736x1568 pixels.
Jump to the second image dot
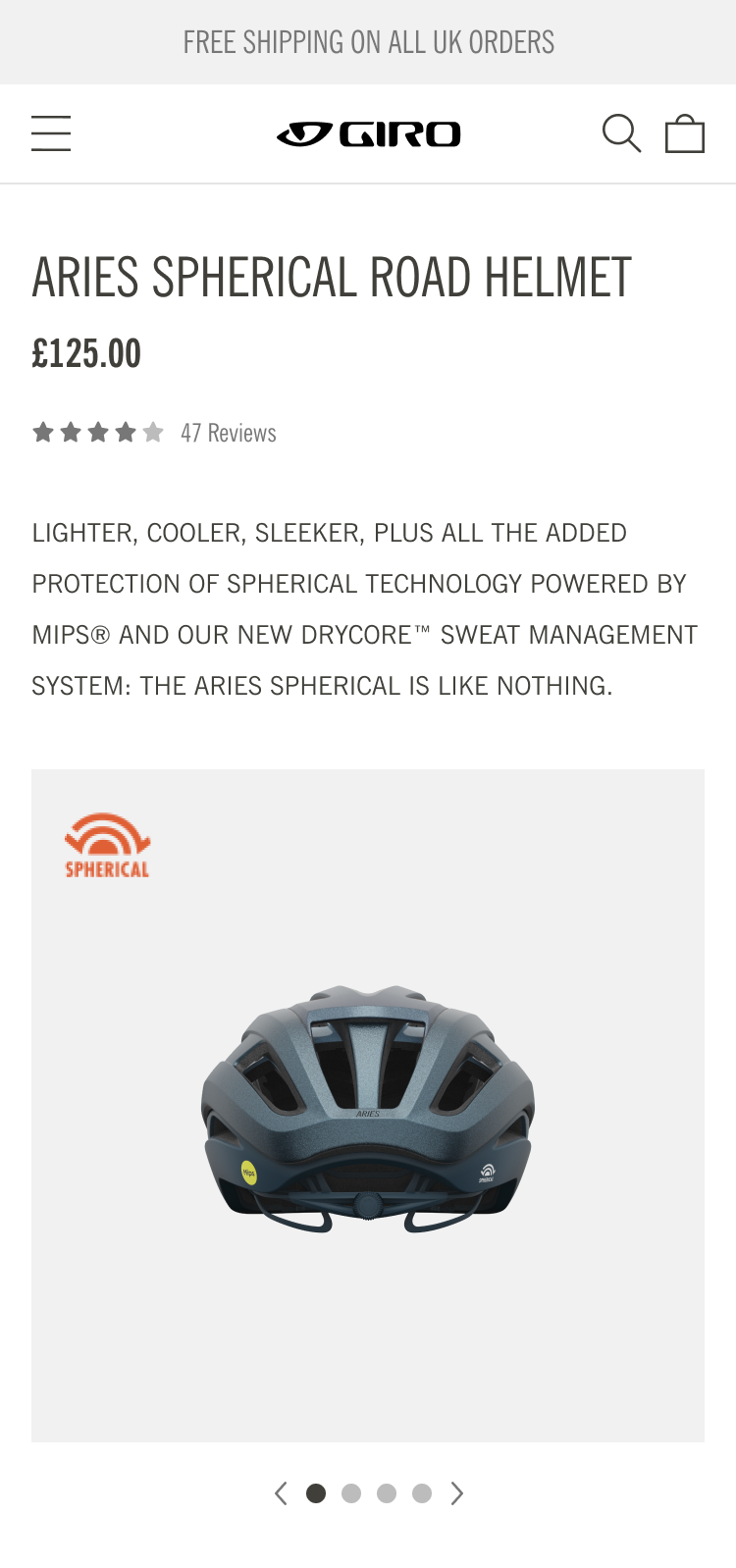coord(351,1493)
